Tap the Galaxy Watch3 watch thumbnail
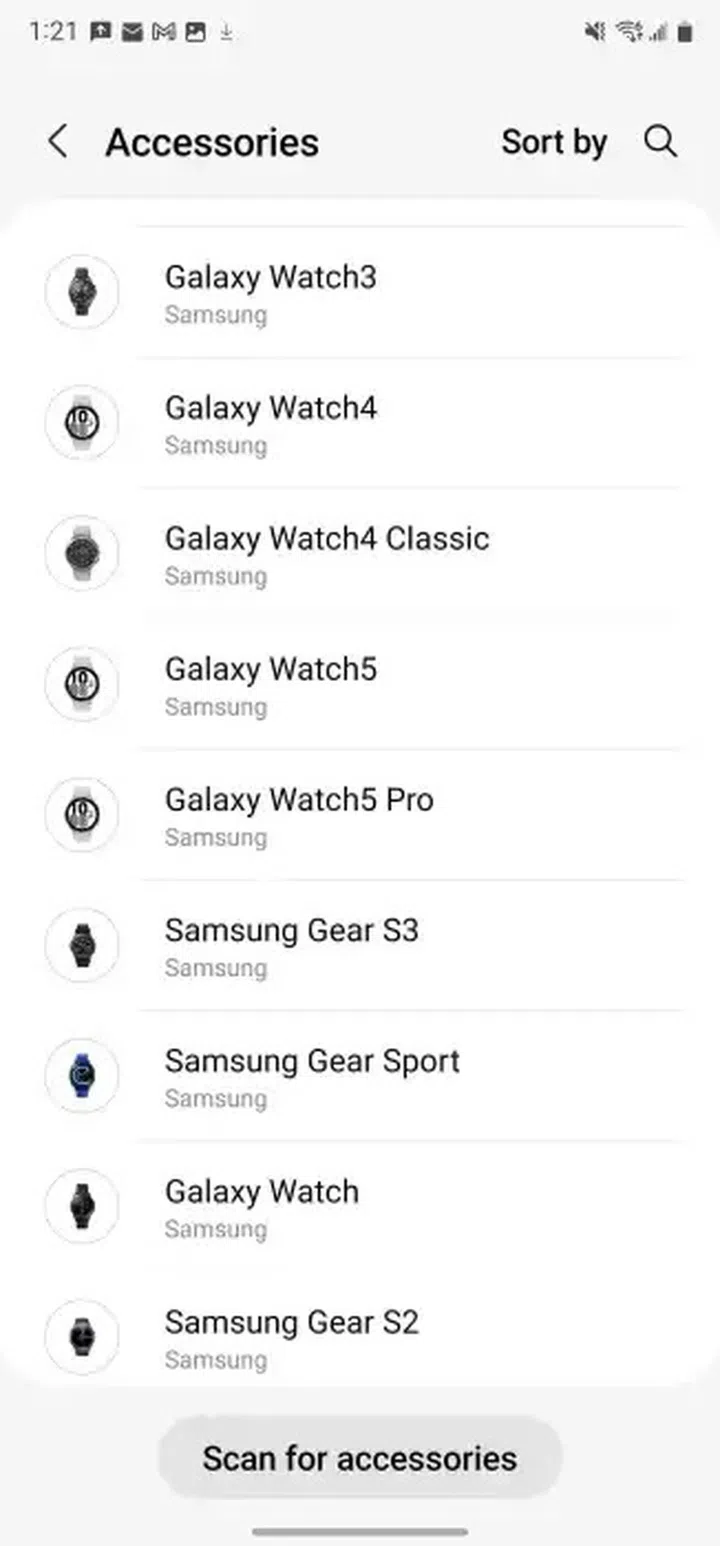 point(82,292)
